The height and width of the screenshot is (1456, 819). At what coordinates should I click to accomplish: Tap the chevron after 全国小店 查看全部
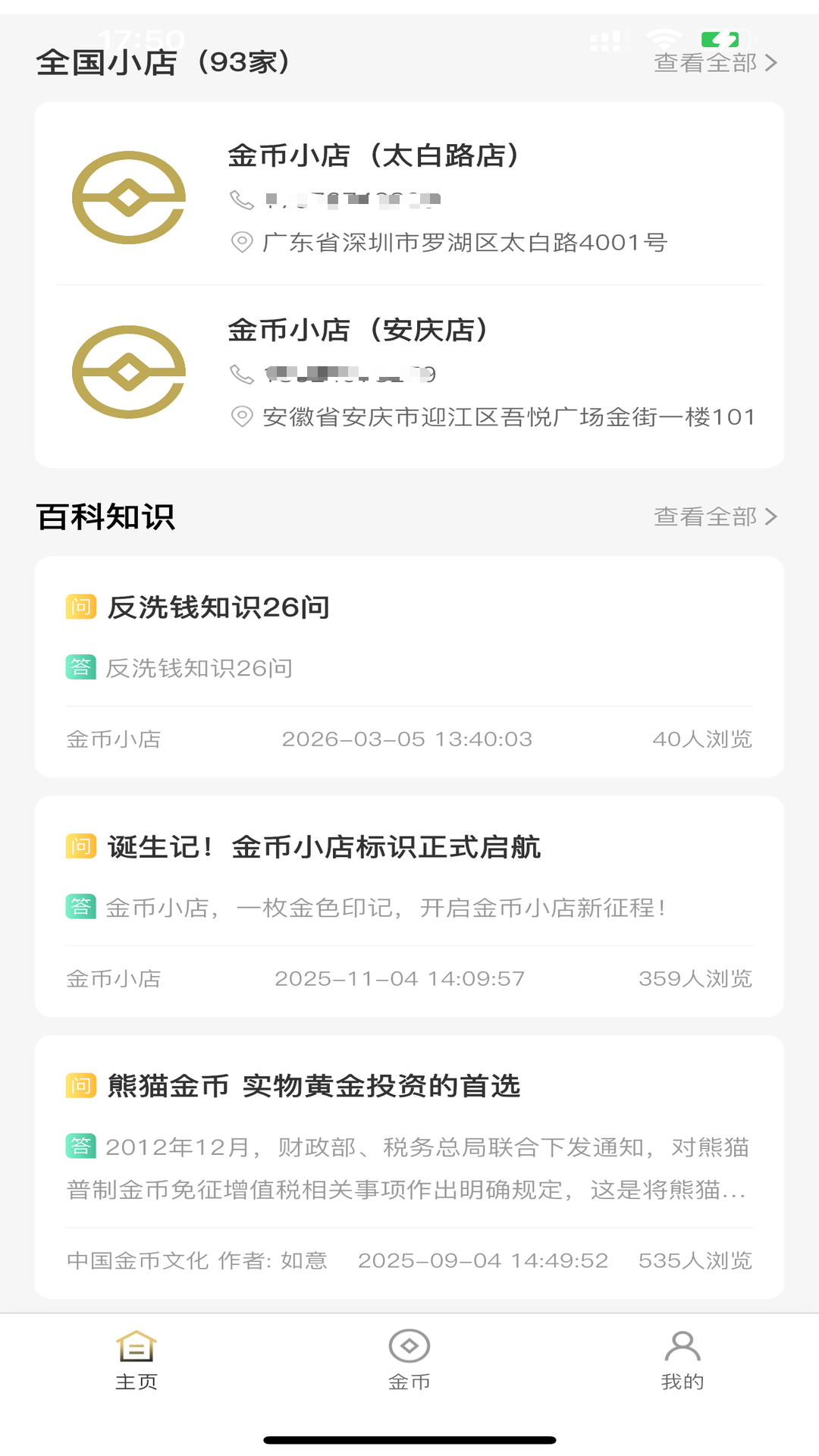(772, 63)
